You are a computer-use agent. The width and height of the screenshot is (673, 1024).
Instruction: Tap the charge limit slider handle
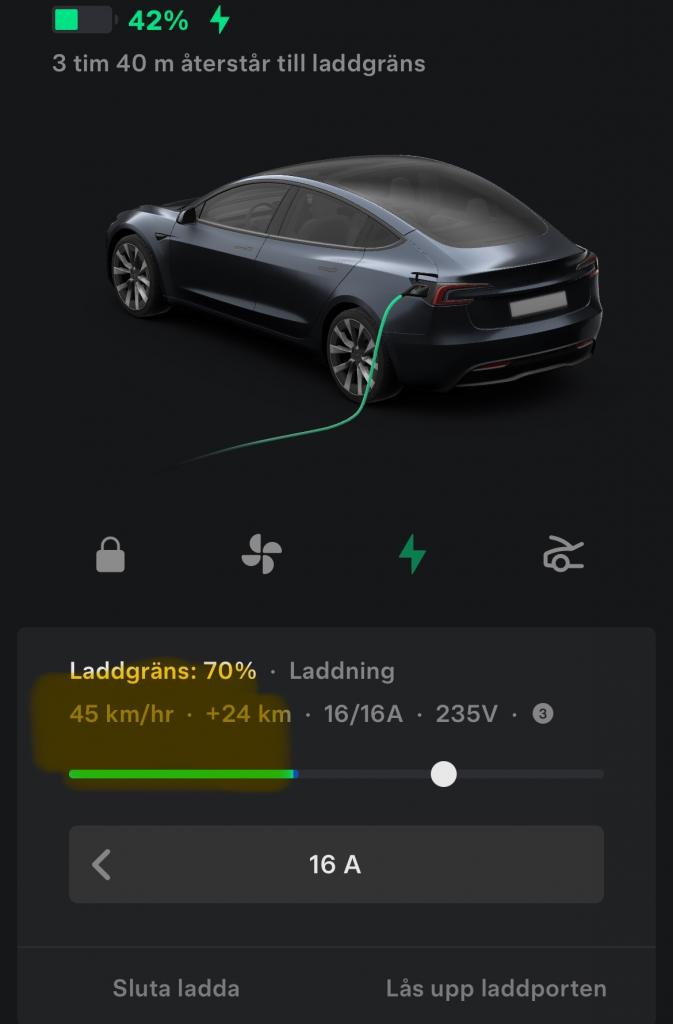pyautogui.click(x=443, y=774)
